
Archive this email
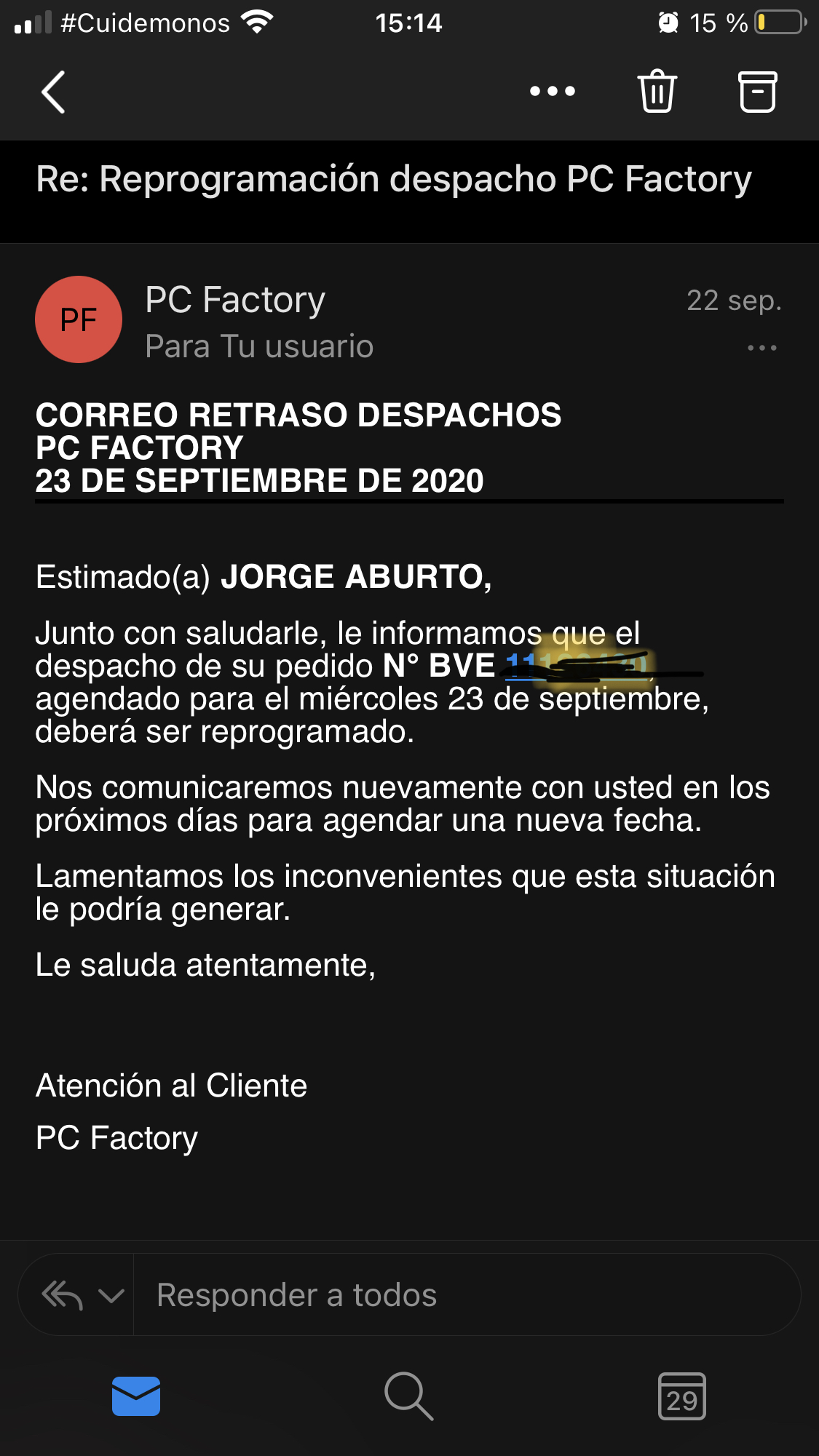(758, 92)
